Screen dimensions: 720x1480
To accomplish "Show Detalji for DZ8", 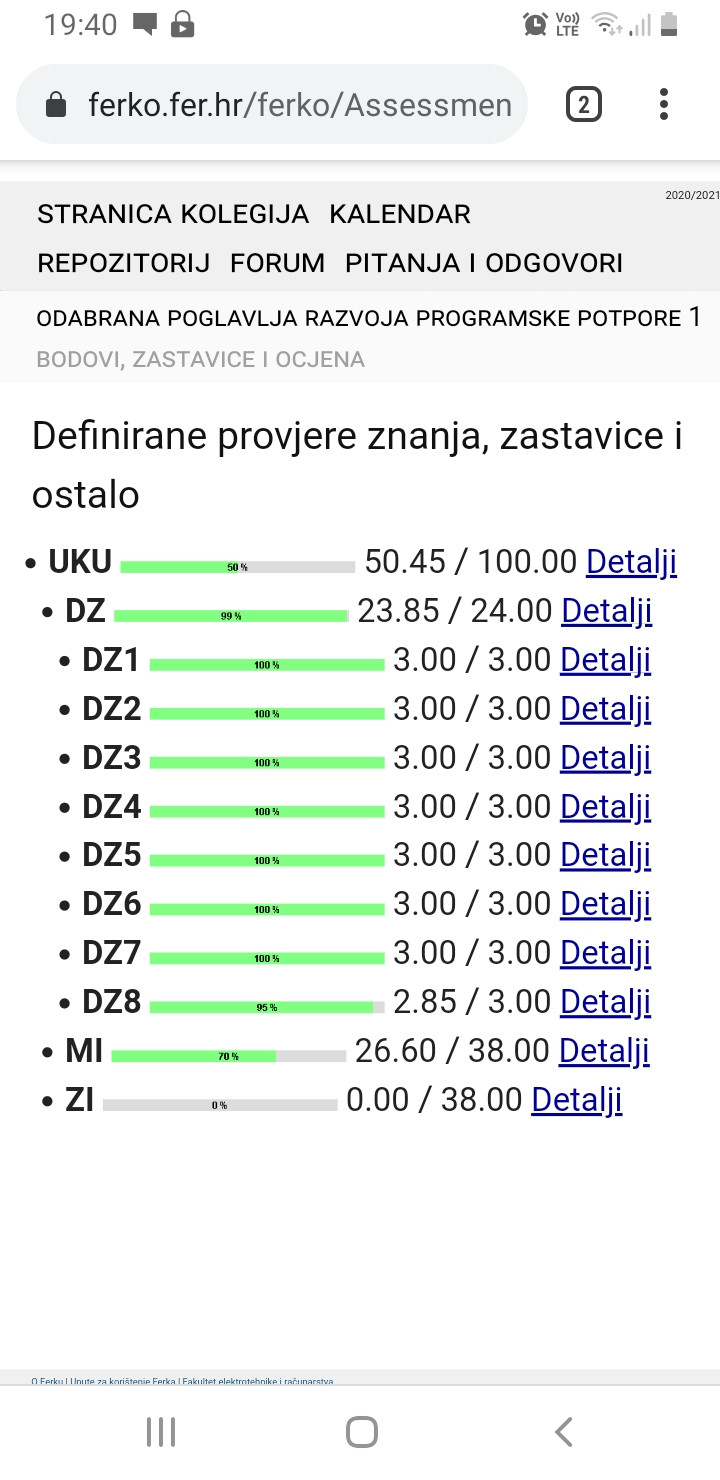I will pos(606,1002).
